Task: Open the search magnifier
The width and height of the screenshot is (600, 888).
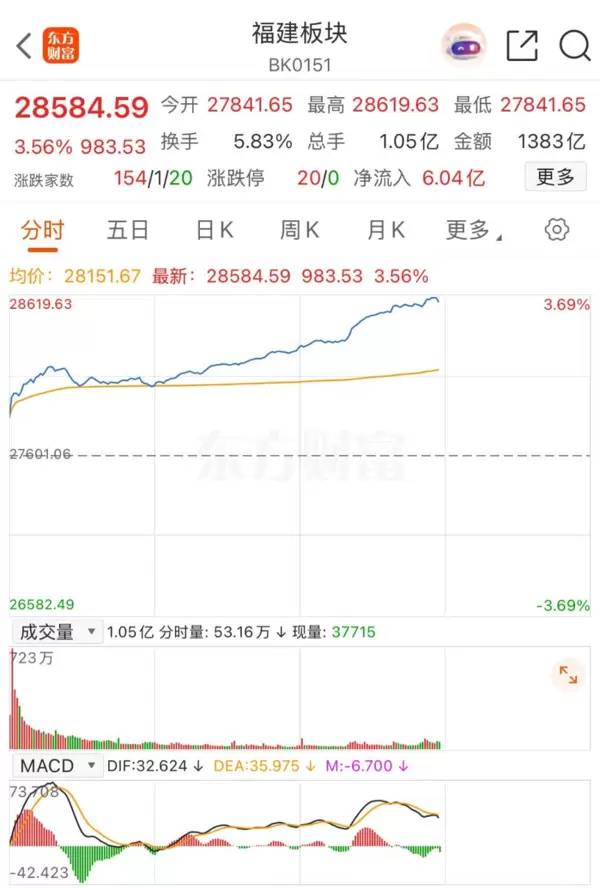Action: 574,45
